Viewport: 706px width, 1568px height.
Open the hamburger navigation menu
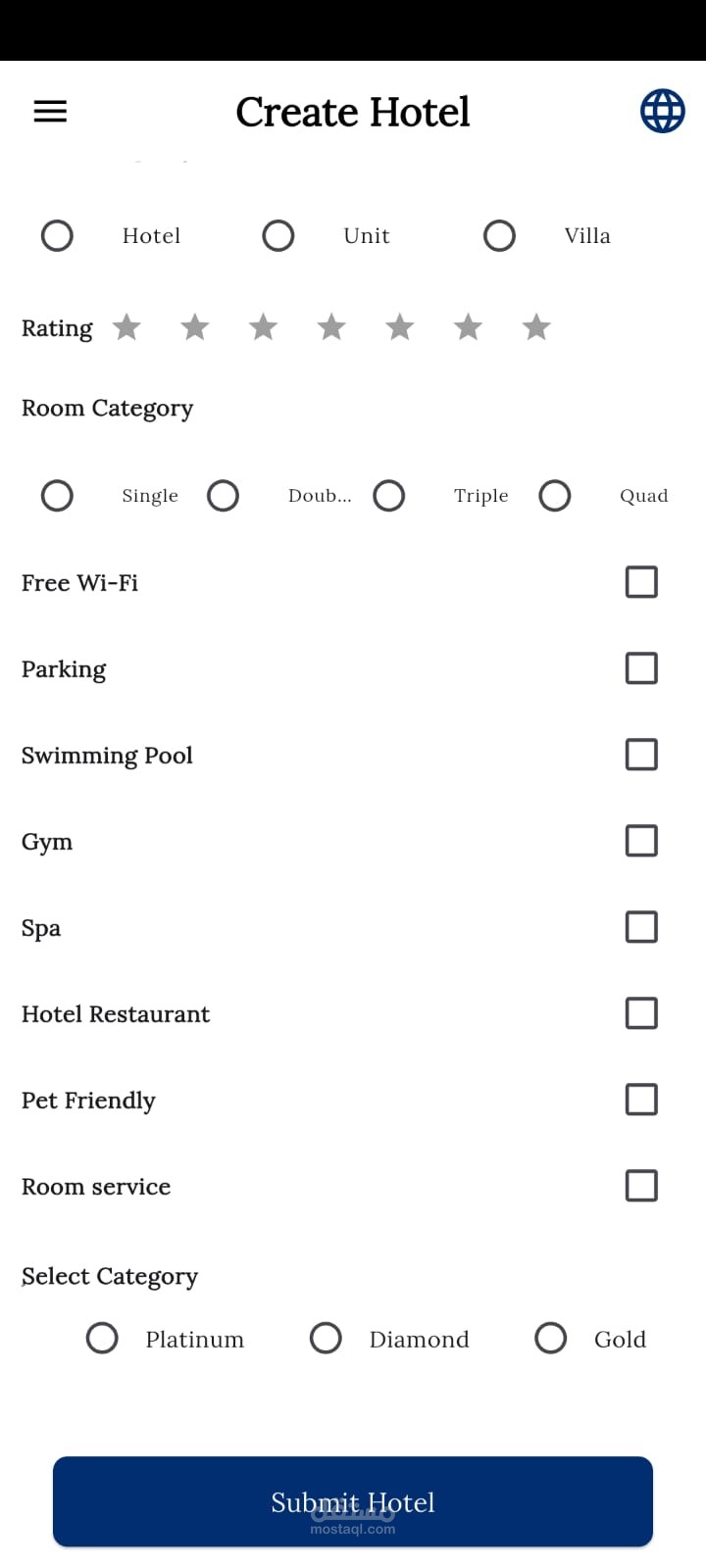pyautogui.click(x=50, y=111)
